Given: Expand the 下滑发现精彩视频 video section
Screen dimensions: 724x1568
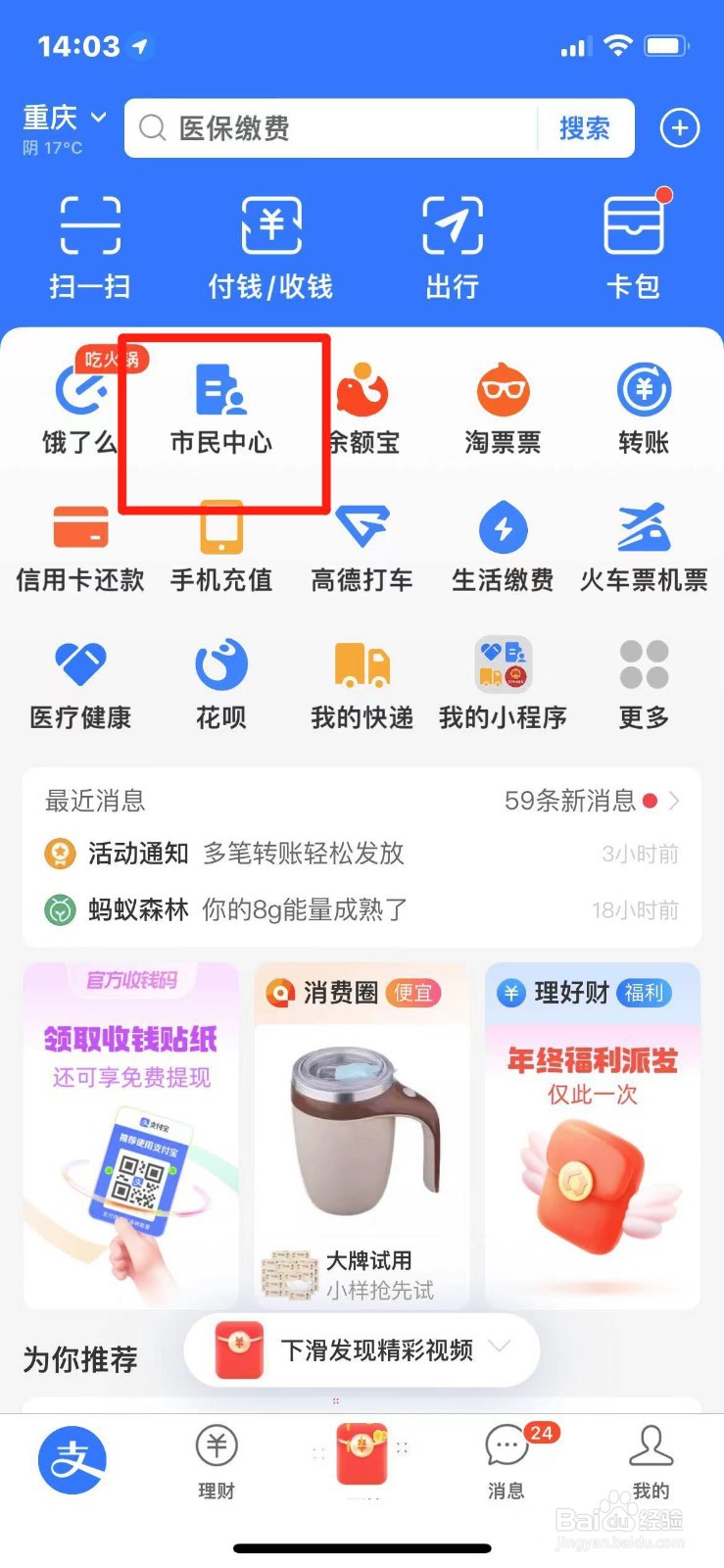Looking at the screenshot, I should [x=360, y=1349].
